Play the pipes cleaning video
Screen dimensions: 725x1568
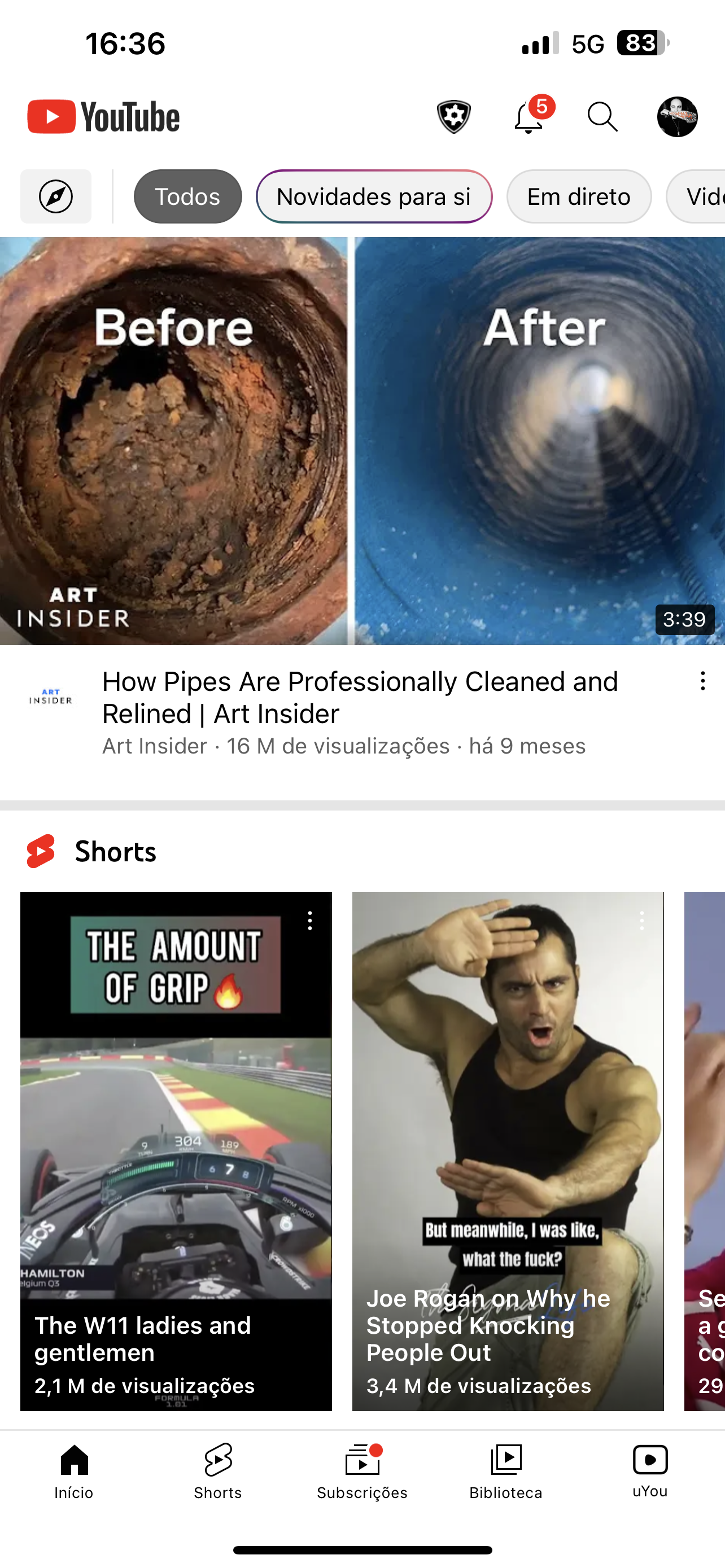(362, 441)
